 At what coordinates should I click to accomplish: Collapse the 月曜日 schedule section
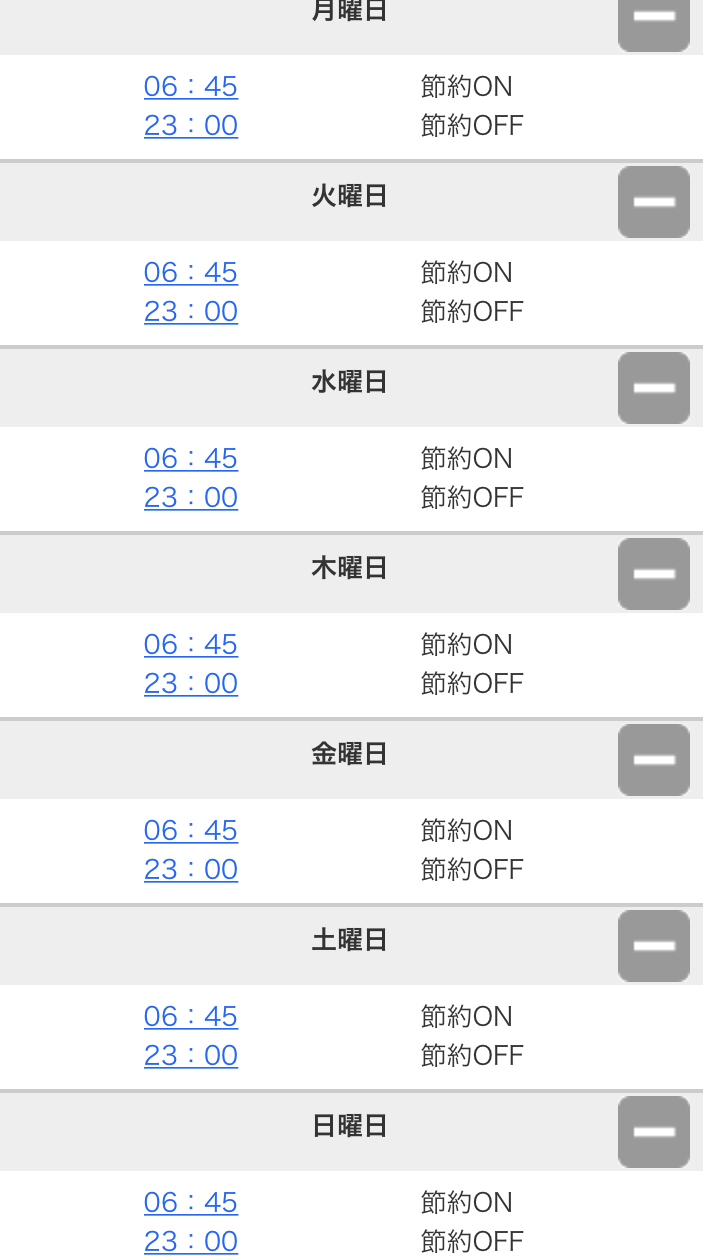653,22
